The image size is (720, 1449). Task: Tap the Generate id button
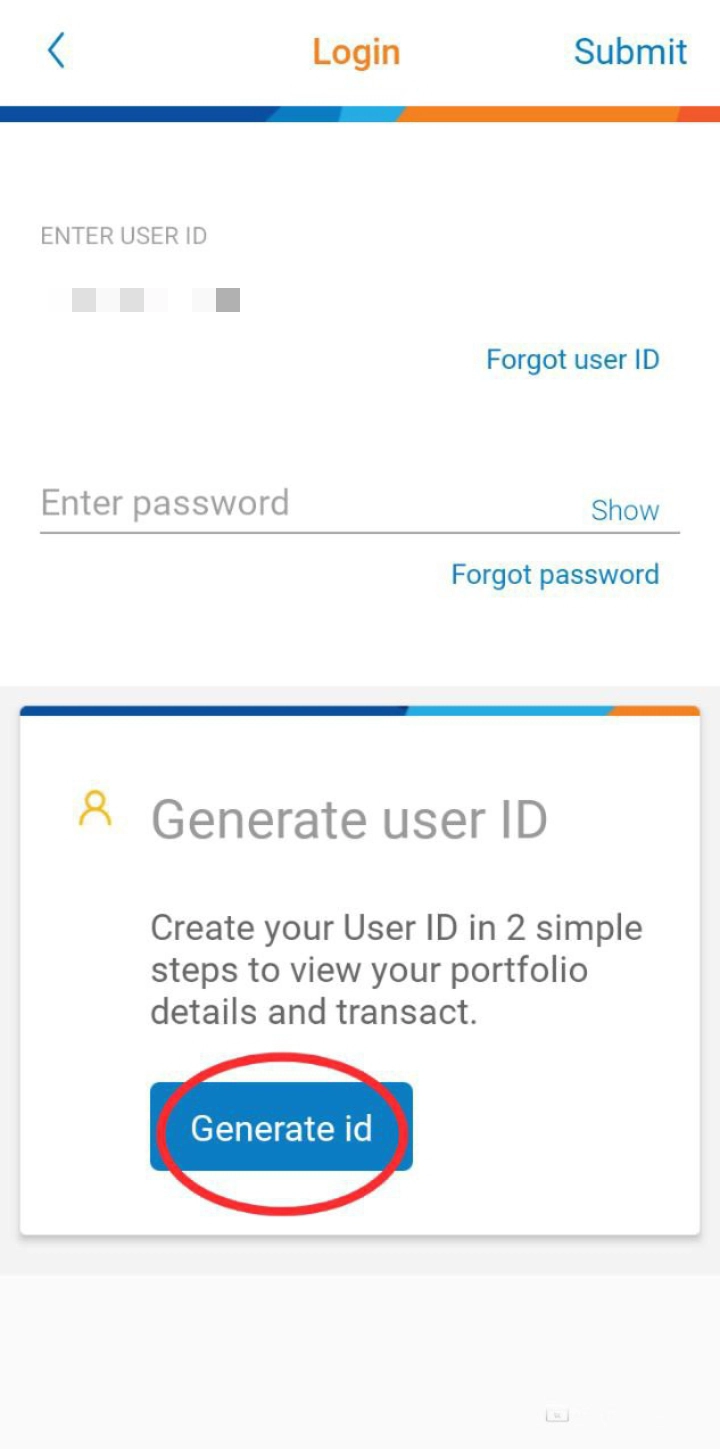tap(281, 1127)
